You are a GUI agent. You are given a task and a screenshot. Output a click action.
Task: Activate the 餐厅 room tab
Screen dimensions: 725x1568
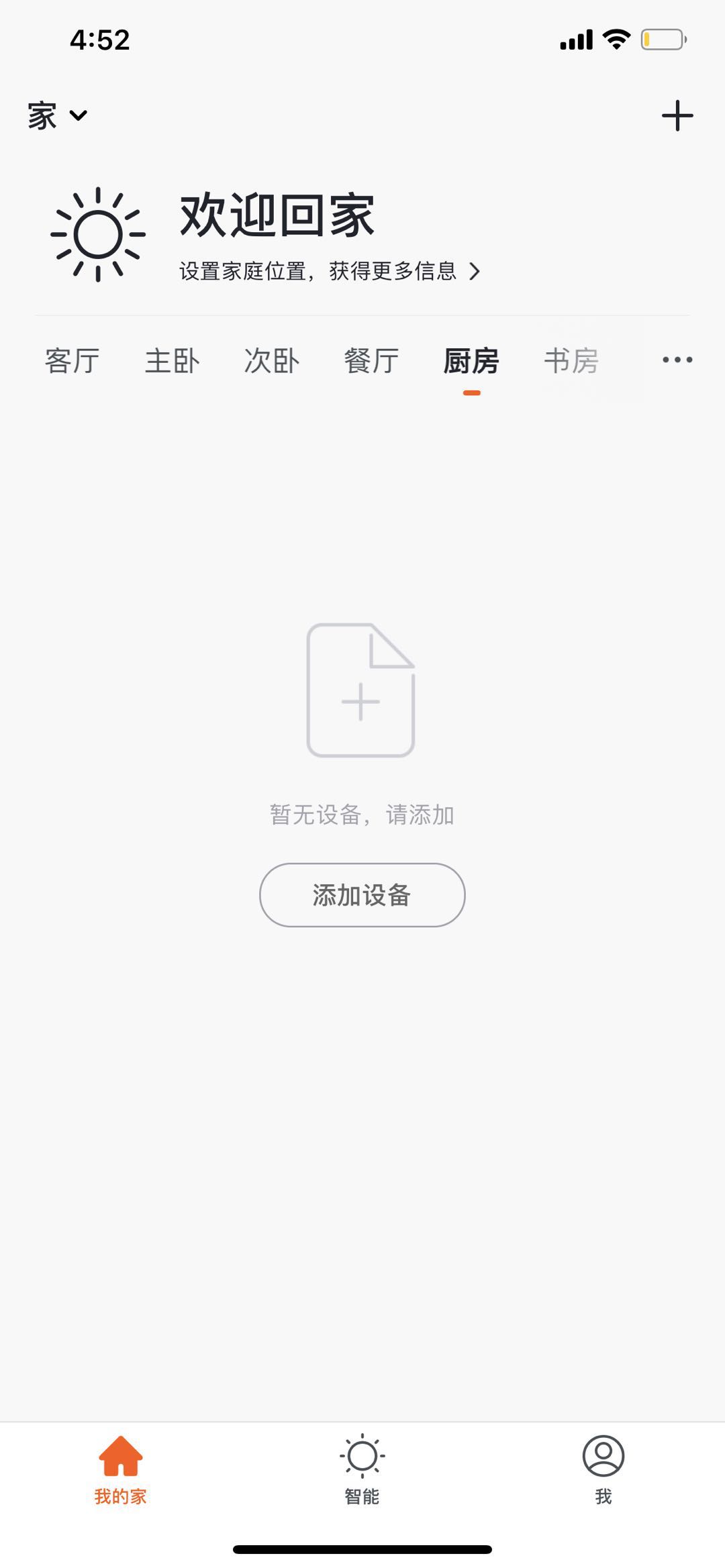click(x=370, y=361)
